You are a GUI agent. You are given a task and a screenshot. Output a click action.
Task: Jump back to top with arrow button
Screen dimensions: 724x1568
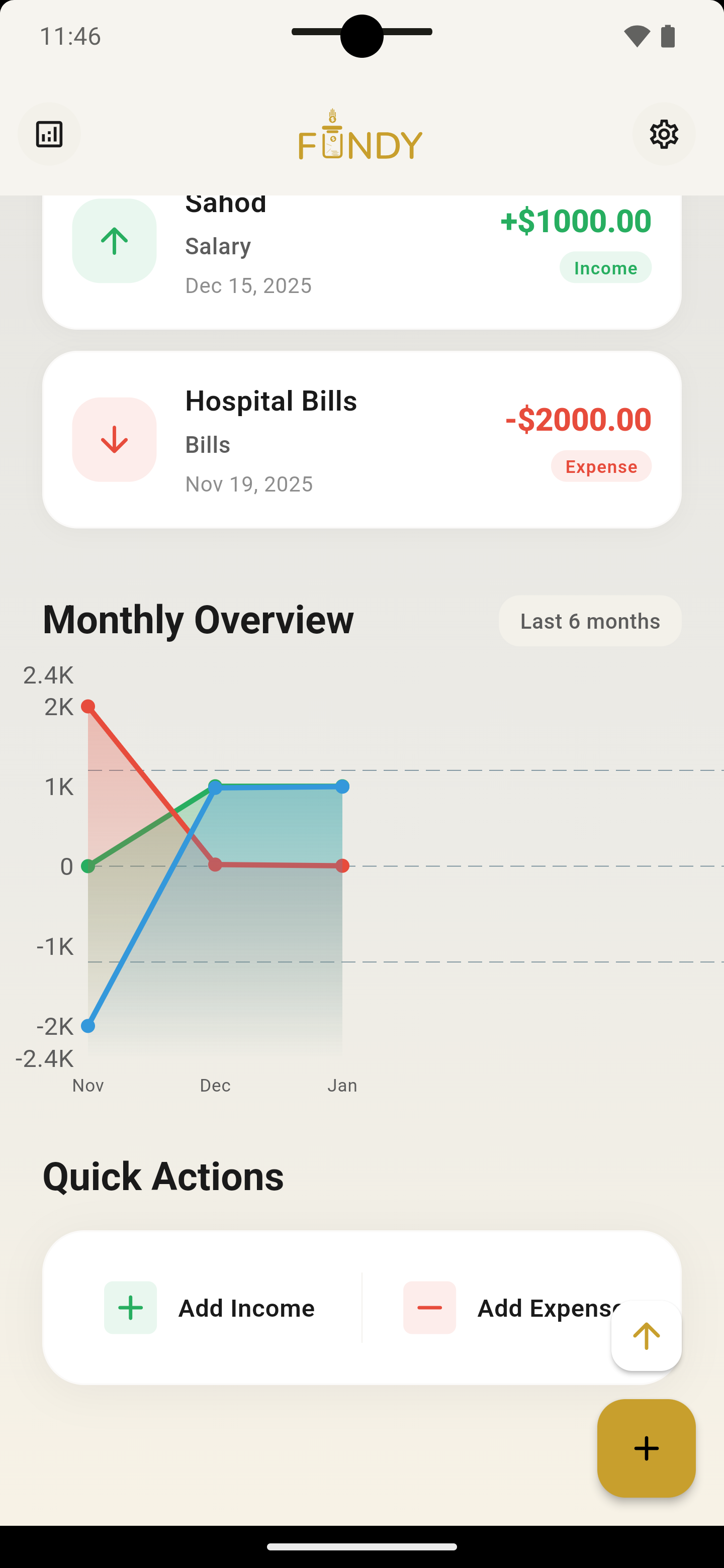[646, 1336]
